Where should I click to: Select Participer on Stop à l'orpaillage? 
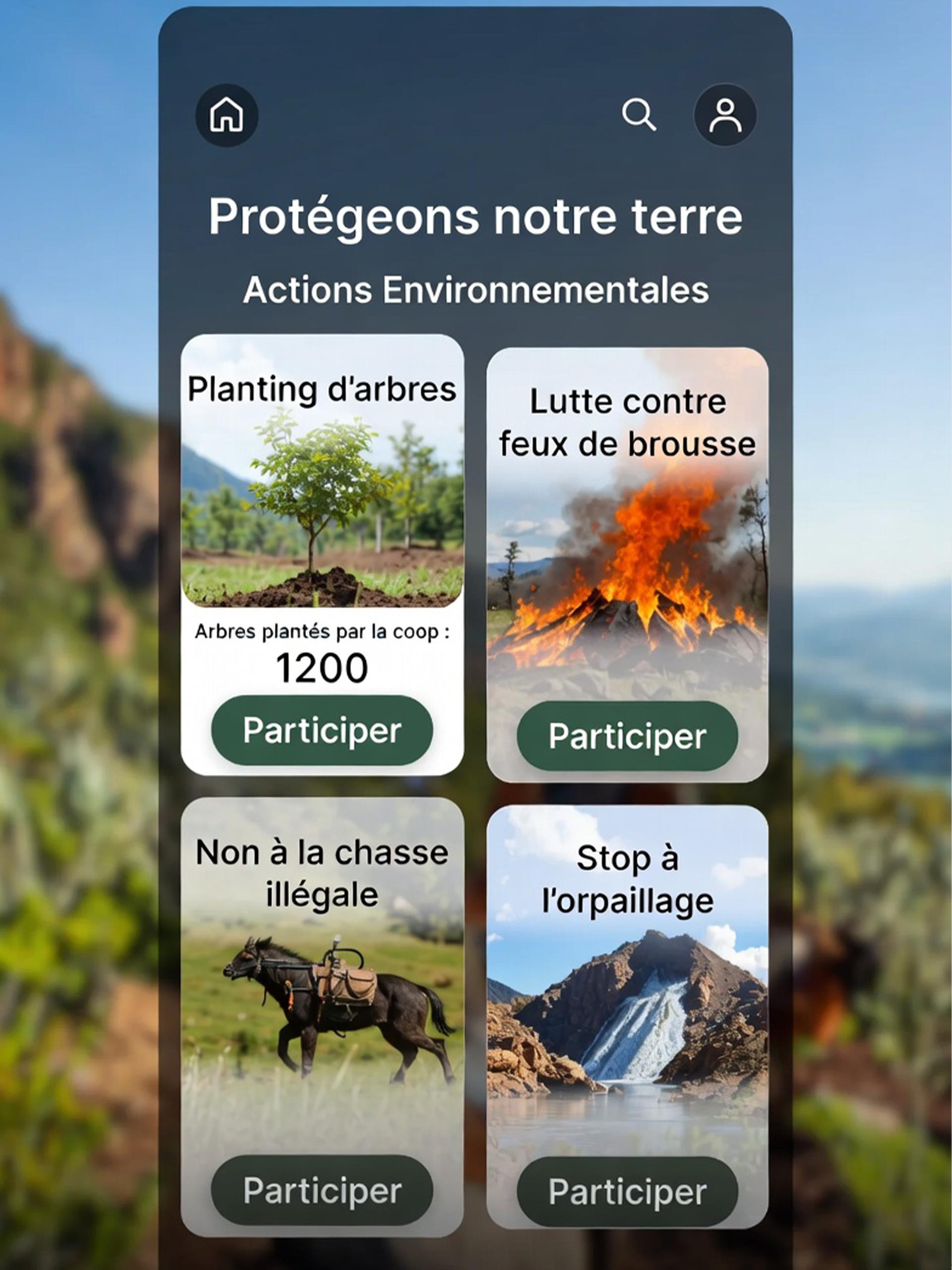click(627, 1192)
